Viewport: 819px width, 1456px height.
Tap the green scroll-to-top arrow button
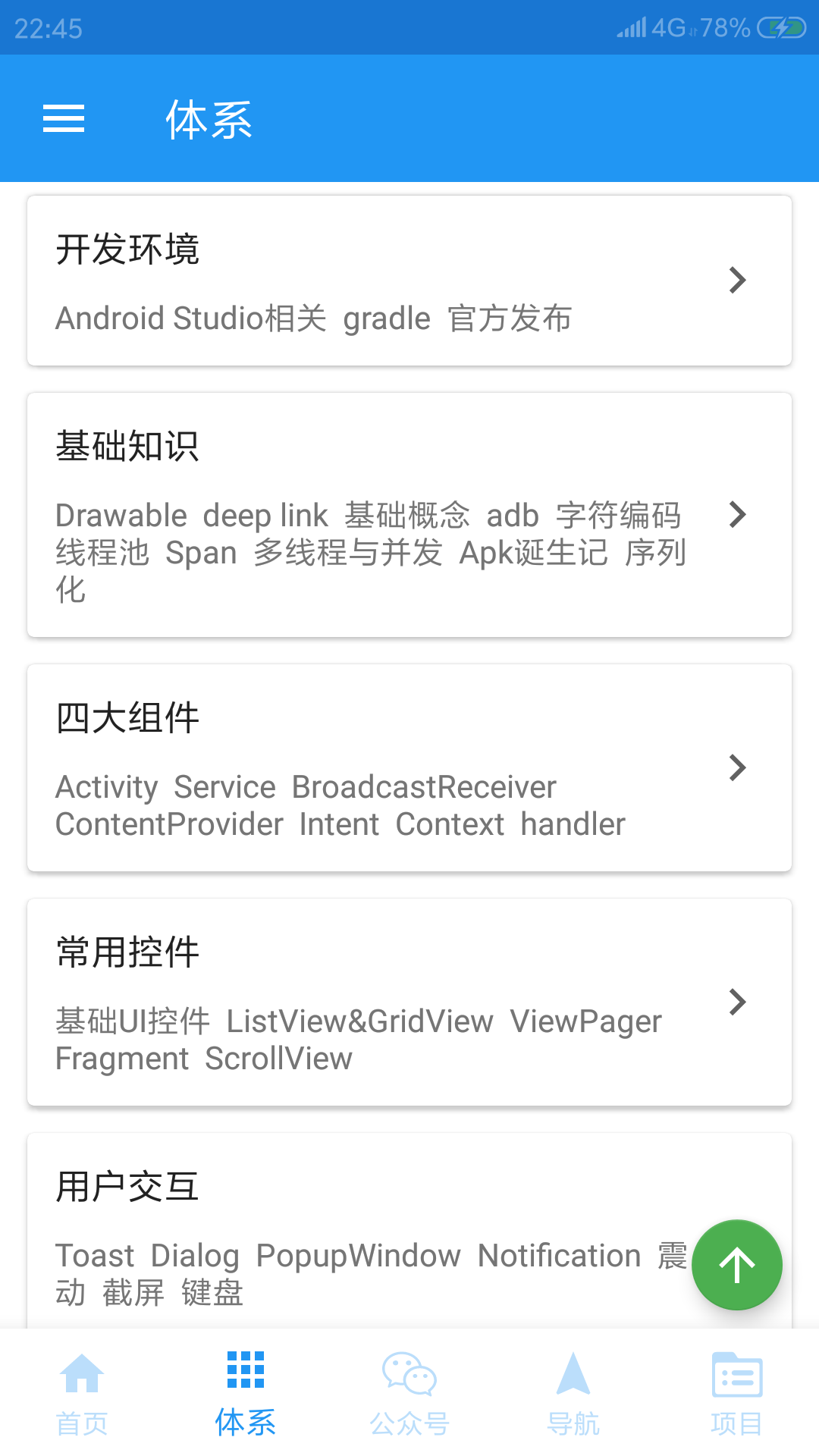coord(737,1265)
